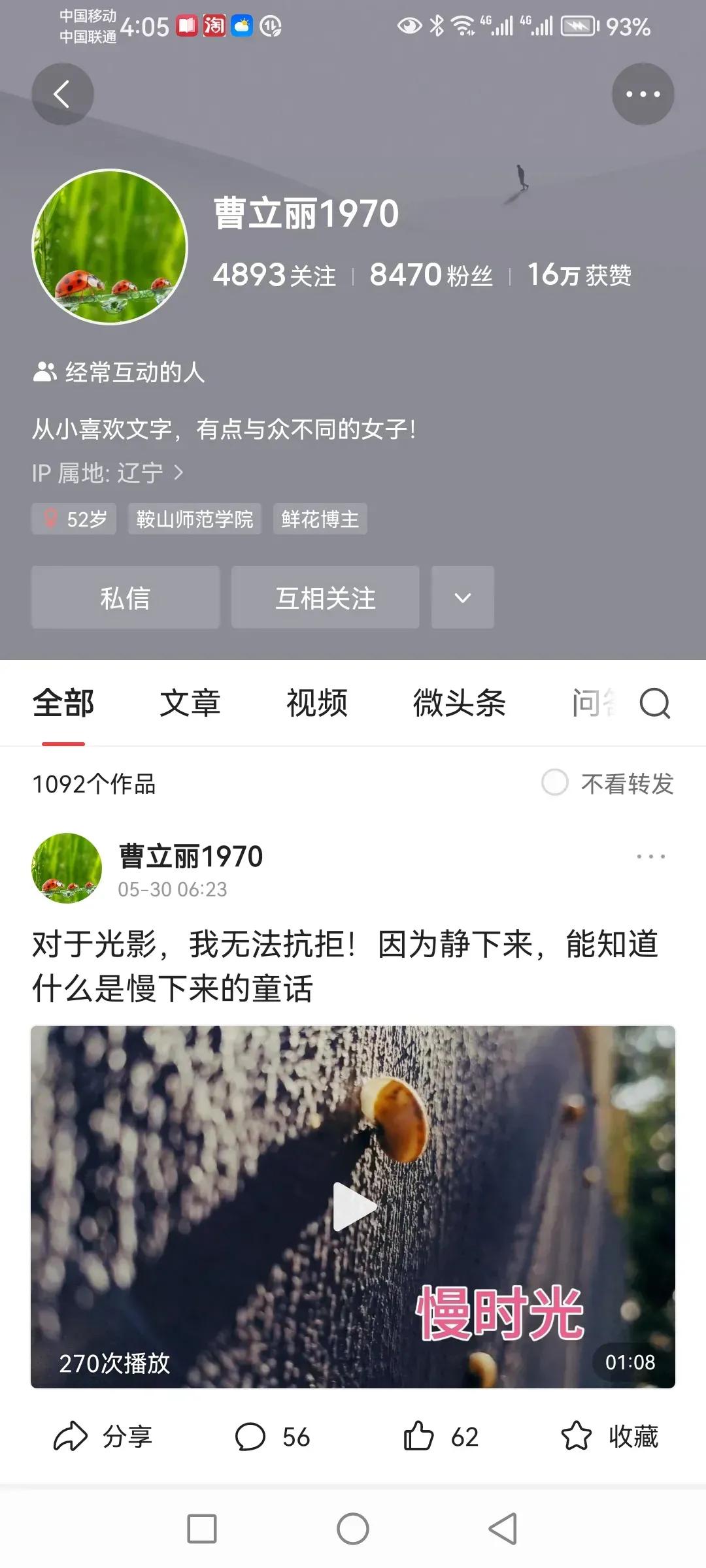Tap the 私信 button
Screen dimensions: 706x1568
126,598
